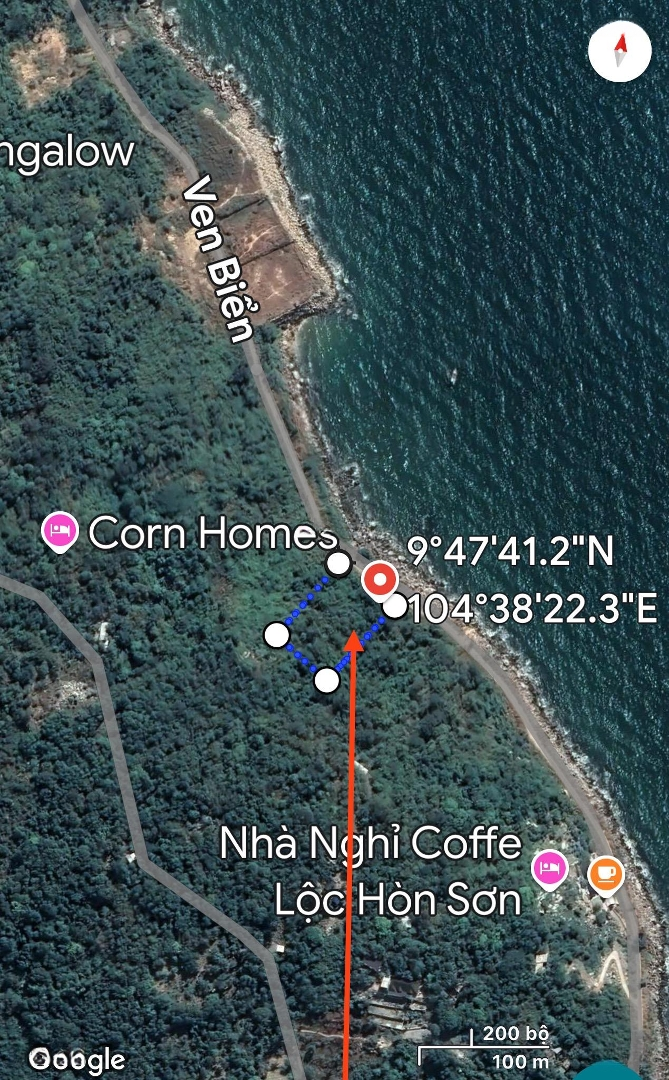Open the Corn Homes lodging marker
Image resolution: width=669 pixels, height=1080 pixels.
point(60,532)
